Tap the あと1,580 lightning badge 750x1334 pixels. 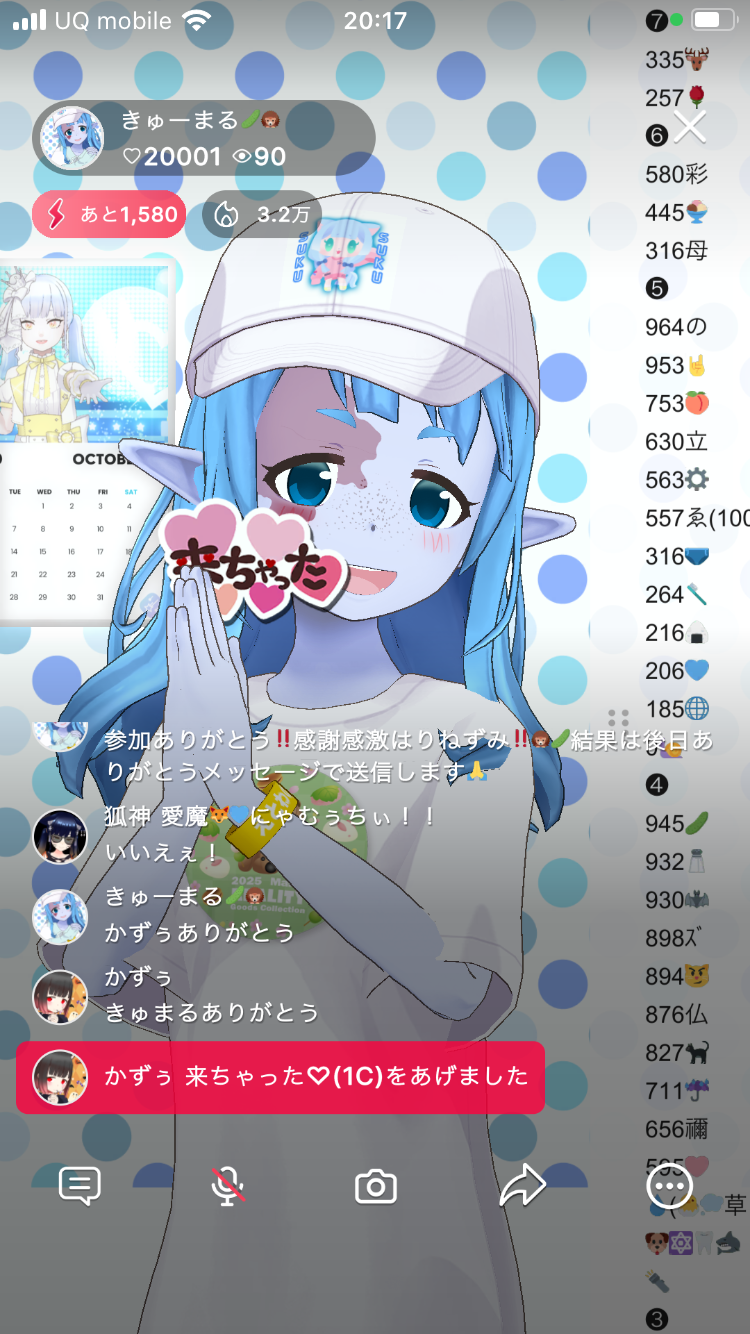point(109,214)
